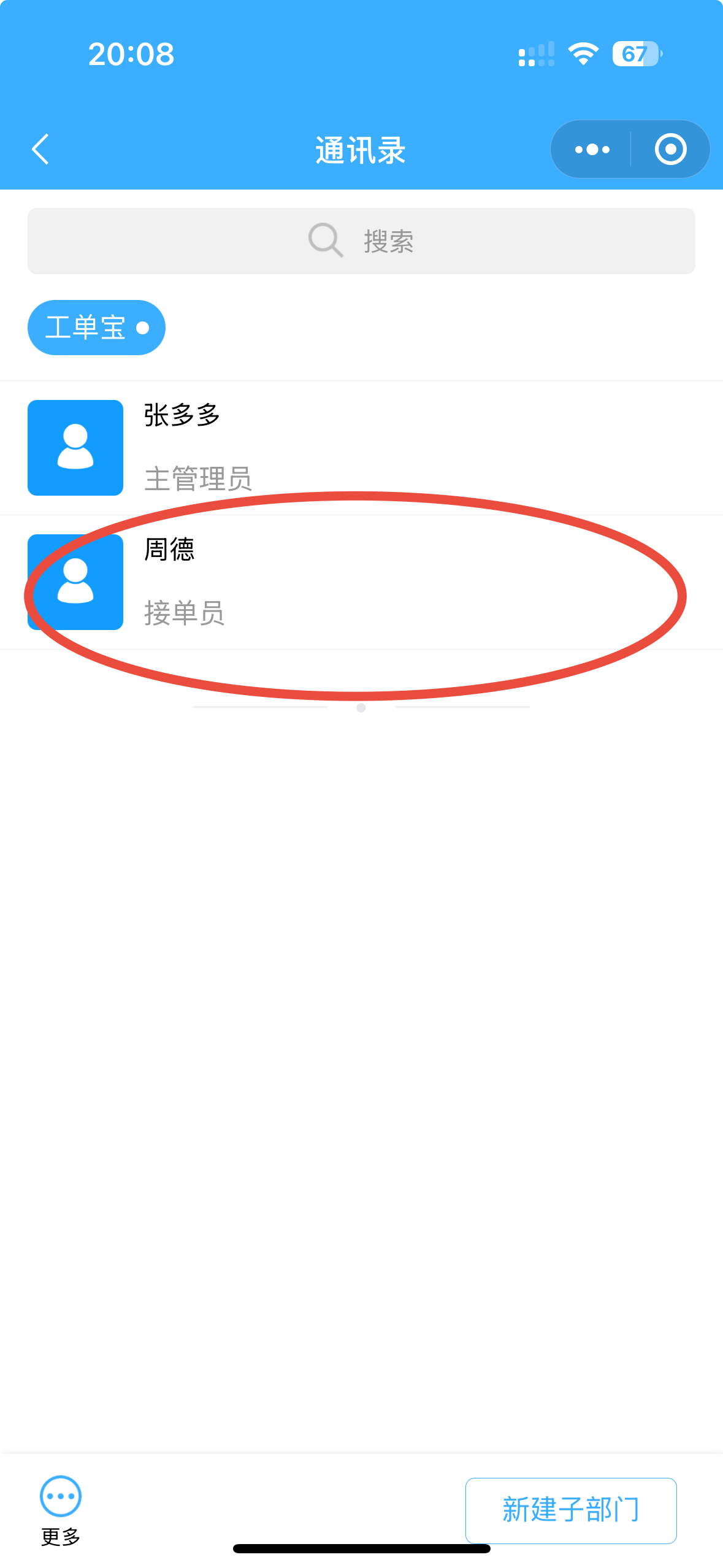723x1568 pixels.
Task: Close the mini program with the circle icon
Action: tap(670, 149)
